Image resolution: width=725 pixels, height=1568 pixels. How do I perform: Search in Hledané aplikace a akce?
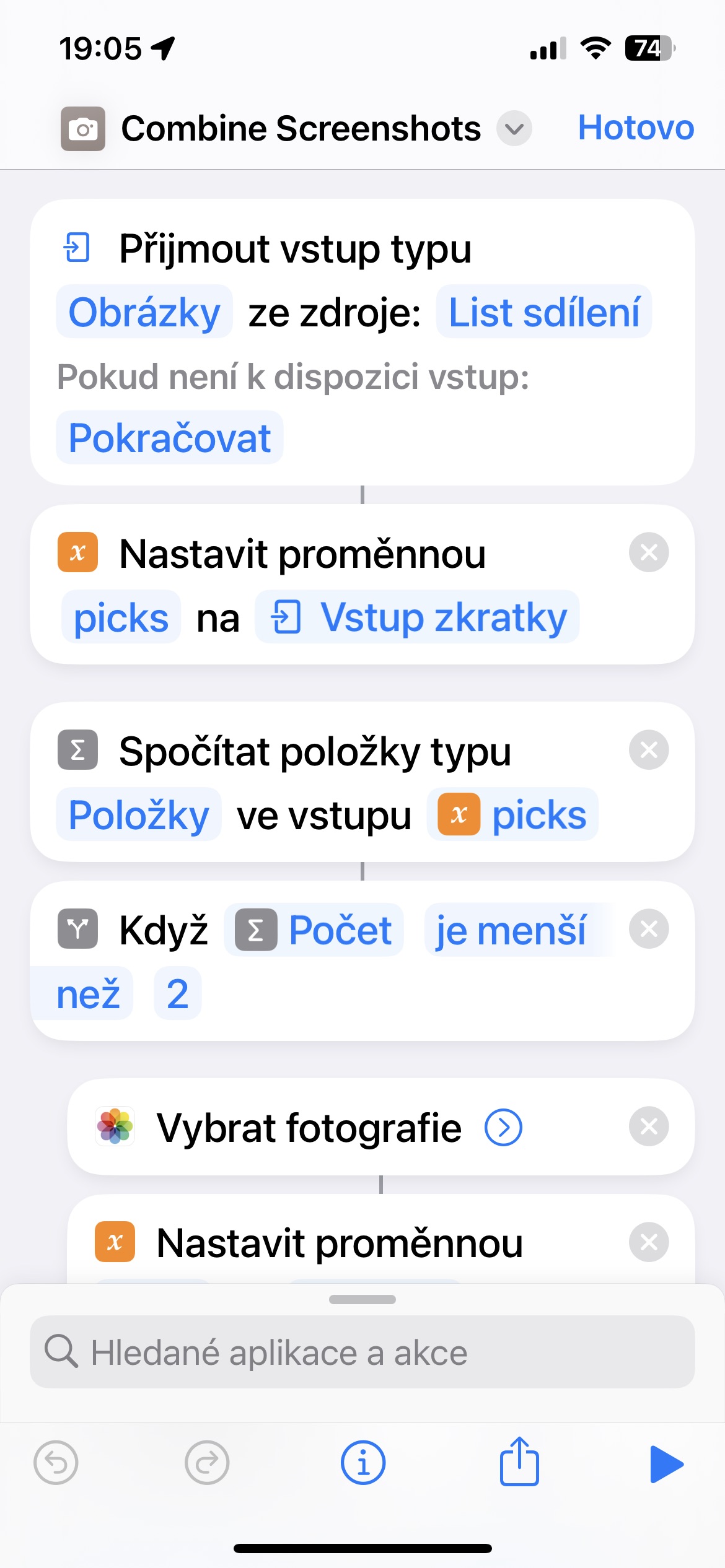[362, 1352]
